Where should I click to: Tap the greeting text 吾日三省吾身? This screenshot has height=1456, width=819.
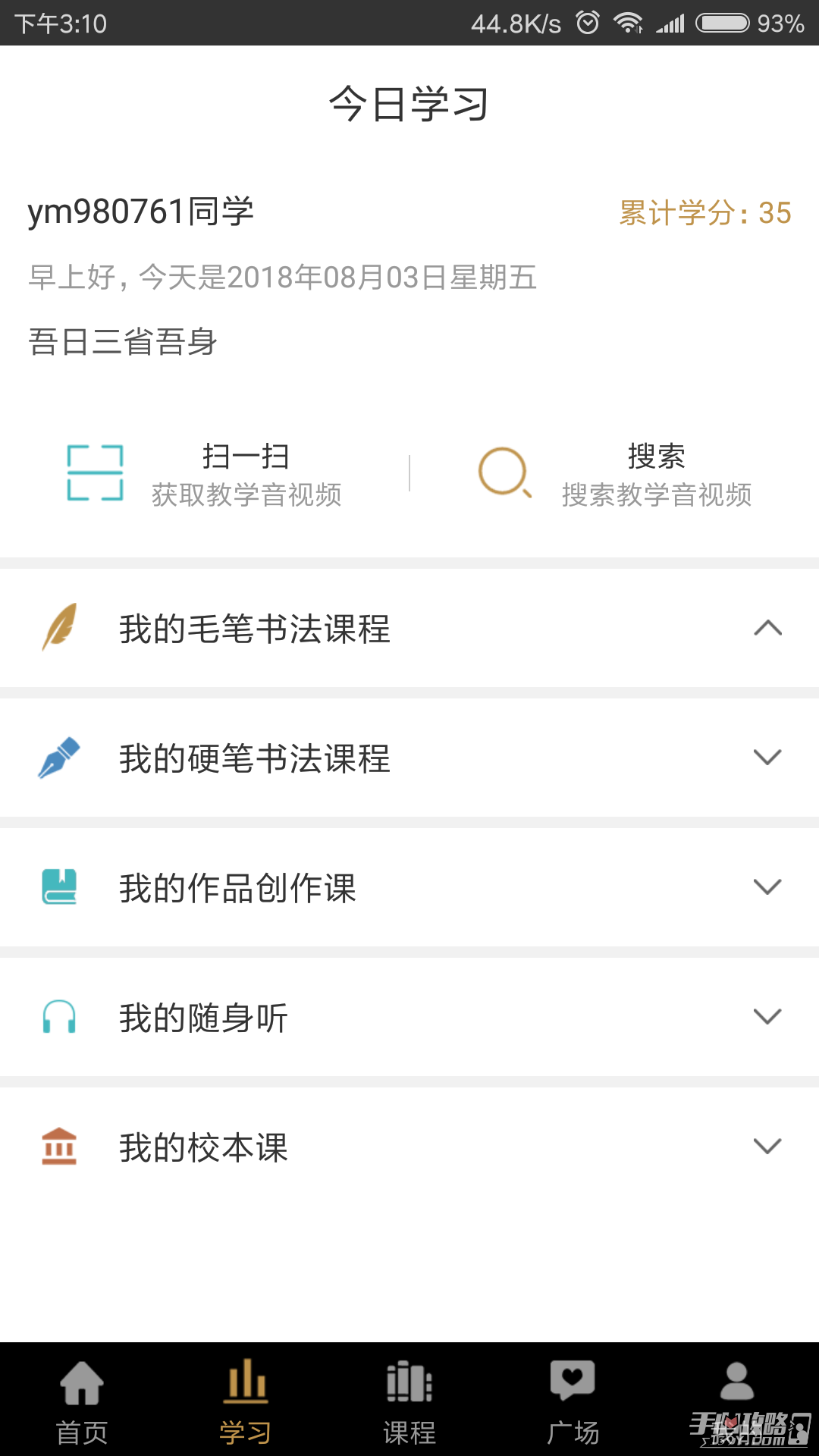[x=124, y=340]
